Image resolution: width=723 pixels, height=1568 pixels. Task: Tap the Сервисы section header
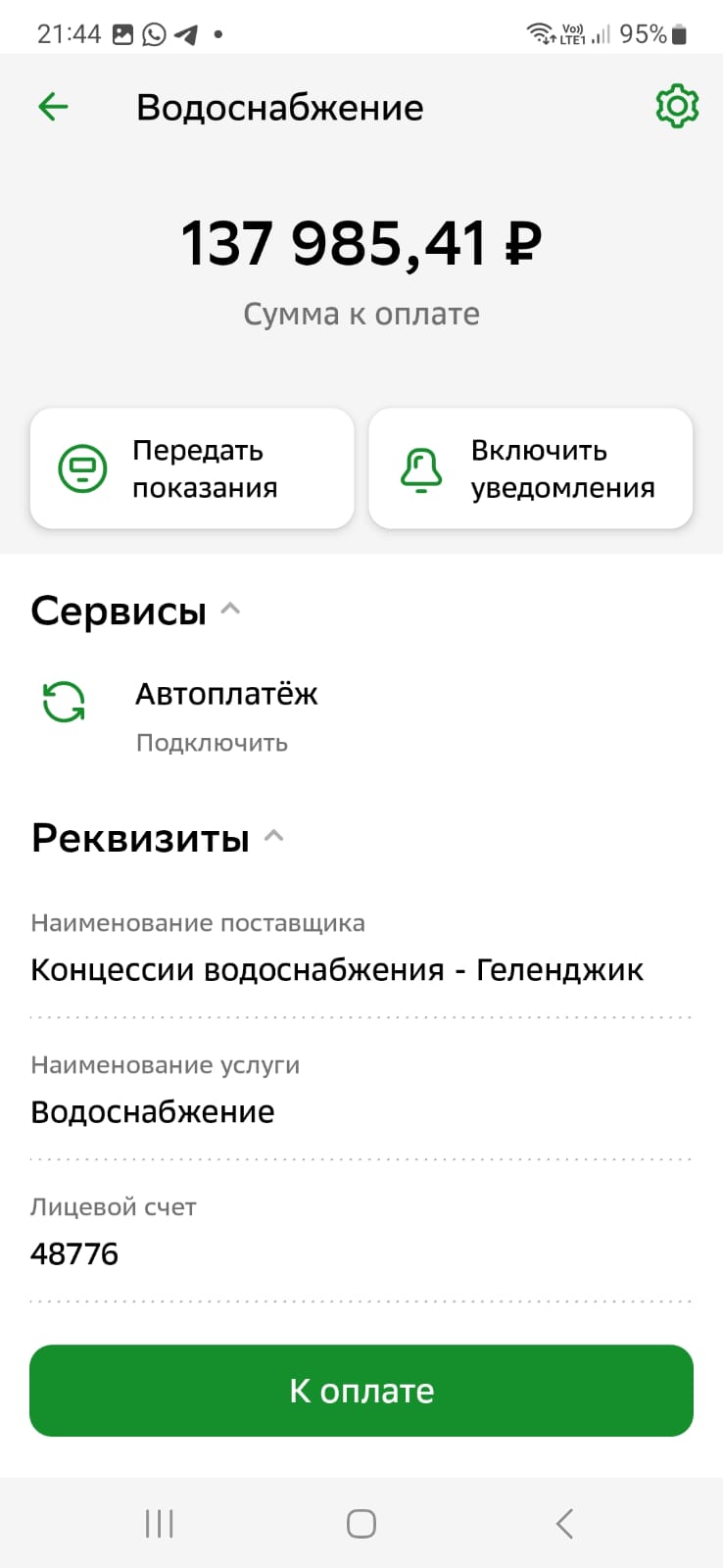(118, 609)
